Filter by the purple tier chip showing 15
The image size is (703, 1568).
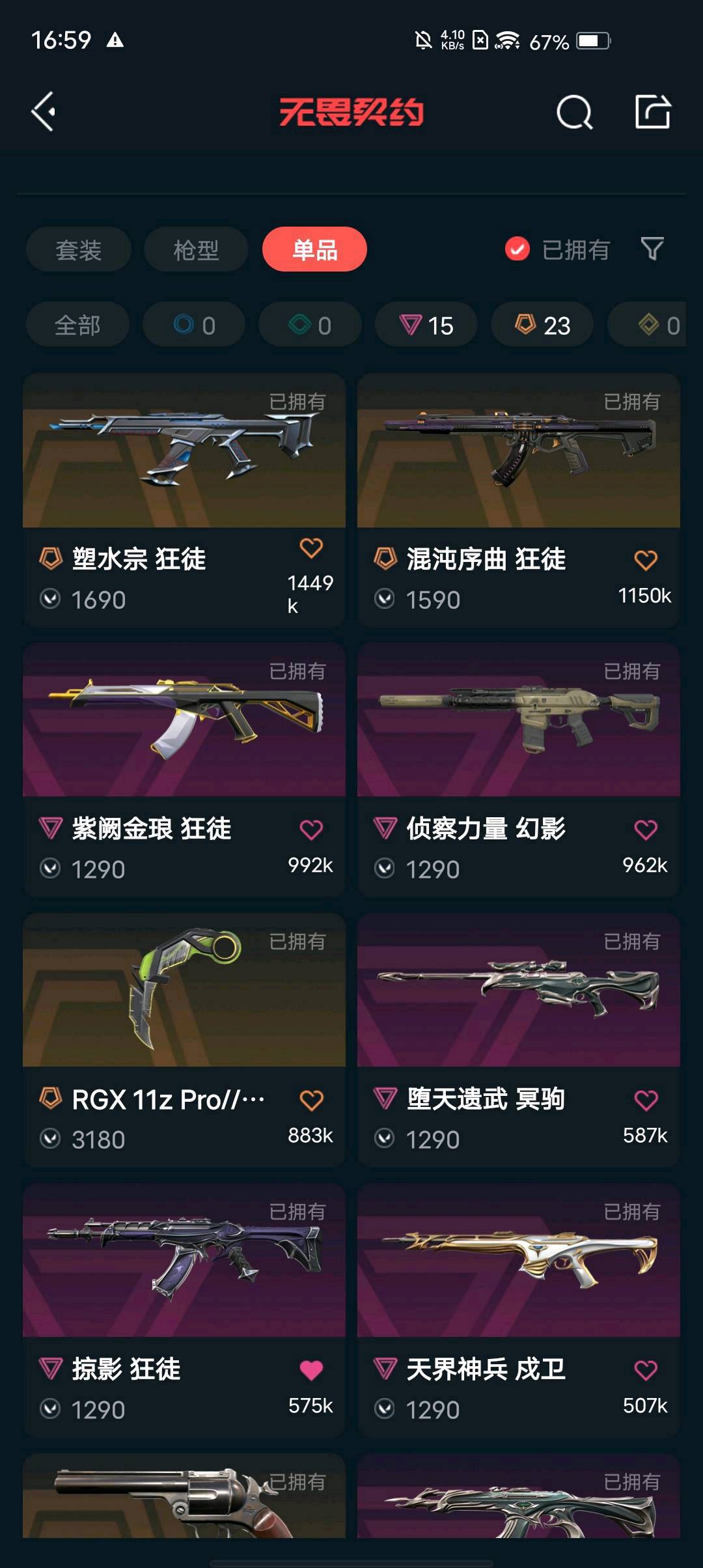[426, 325]
